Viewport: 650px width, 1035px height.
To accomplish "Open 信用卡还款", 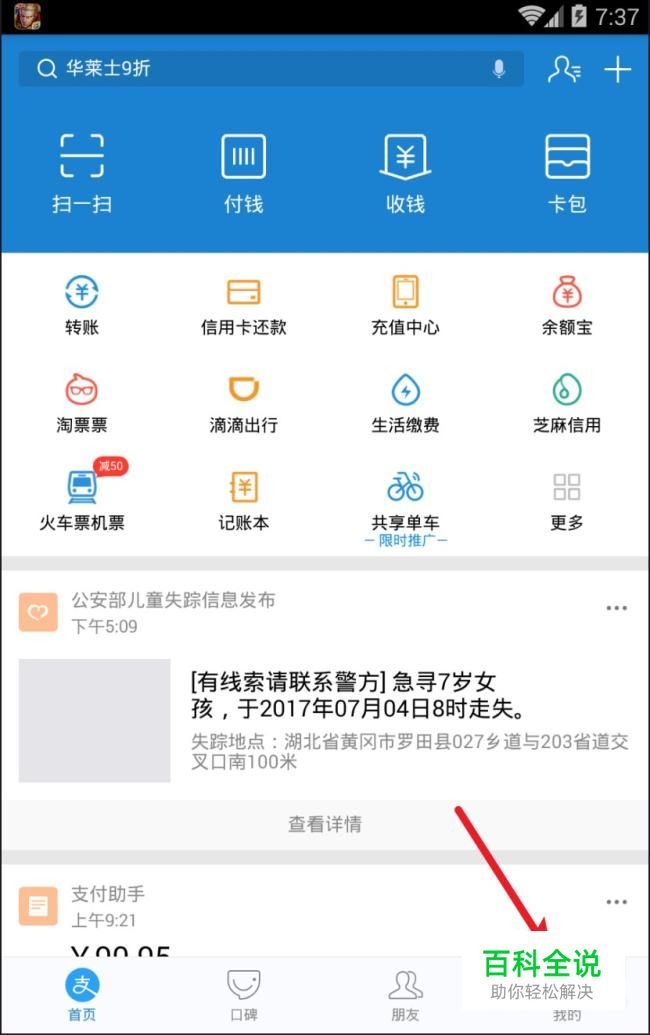I will click(243, 305).
